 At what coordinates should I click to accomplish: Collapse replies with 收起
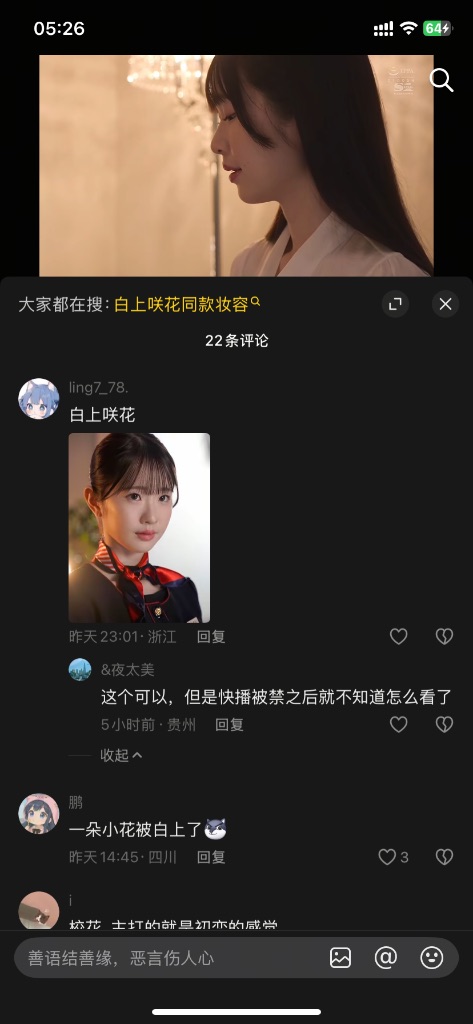[122, 756]
